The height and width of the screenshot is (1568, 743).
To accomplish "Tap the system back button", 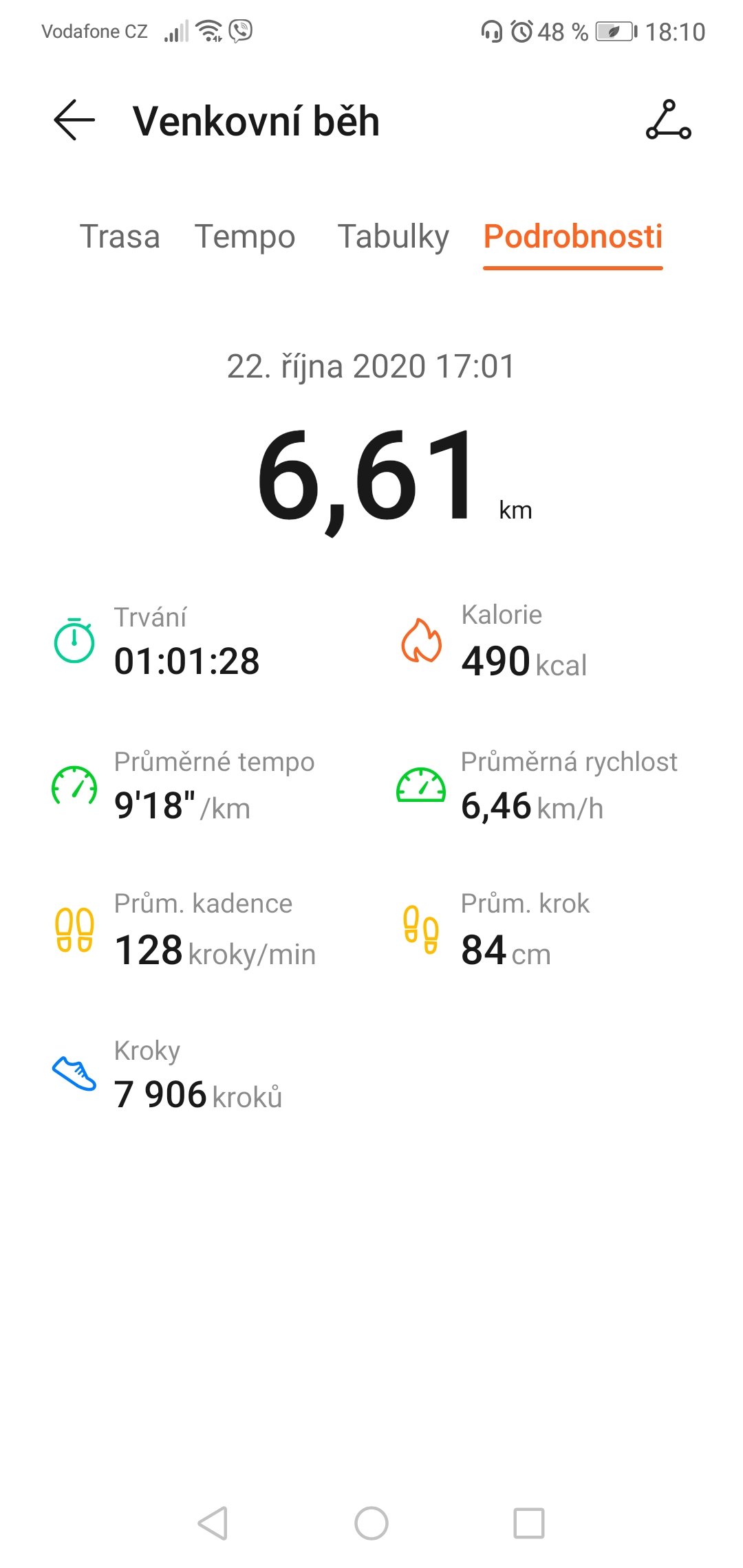I will click(213, 1523).
